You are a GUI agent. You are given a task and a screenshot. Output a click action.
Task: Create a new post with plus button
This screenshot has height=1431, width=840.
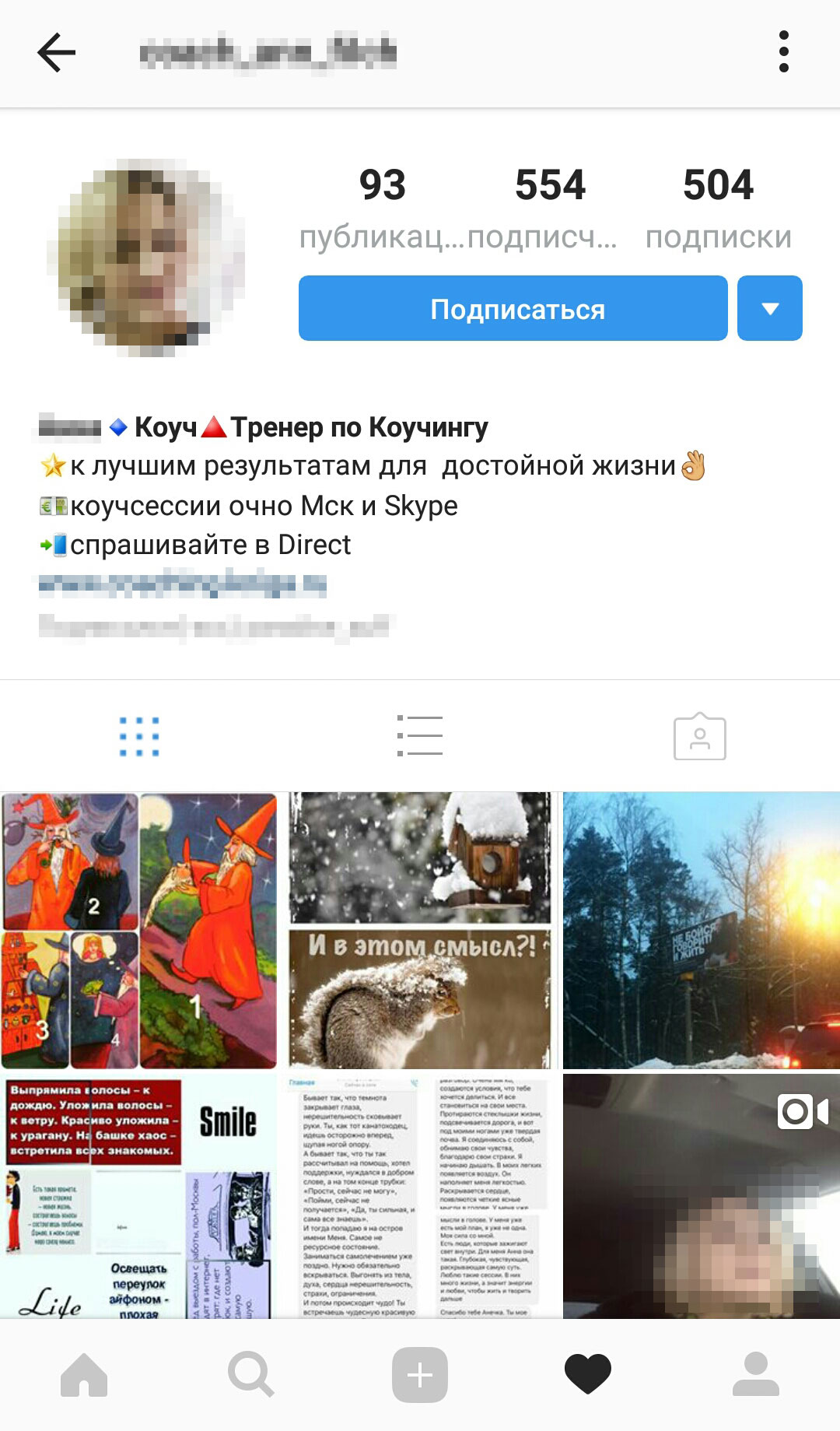coord(420,1375)
